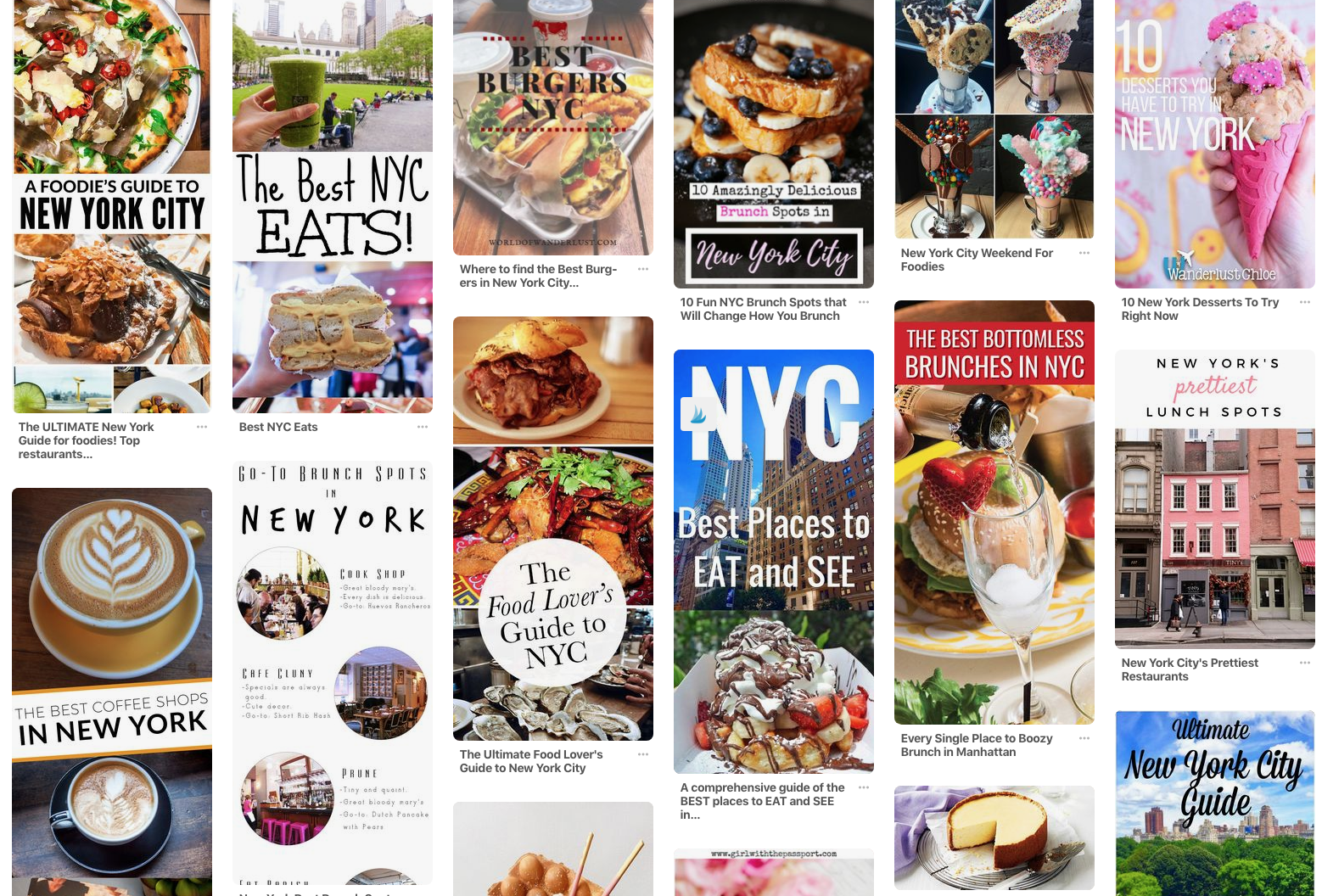The width and height of the screenshot is (1322, 896).
Task: Open the ULTIMATE New York Guide for foodies pin
Action: 112,204
